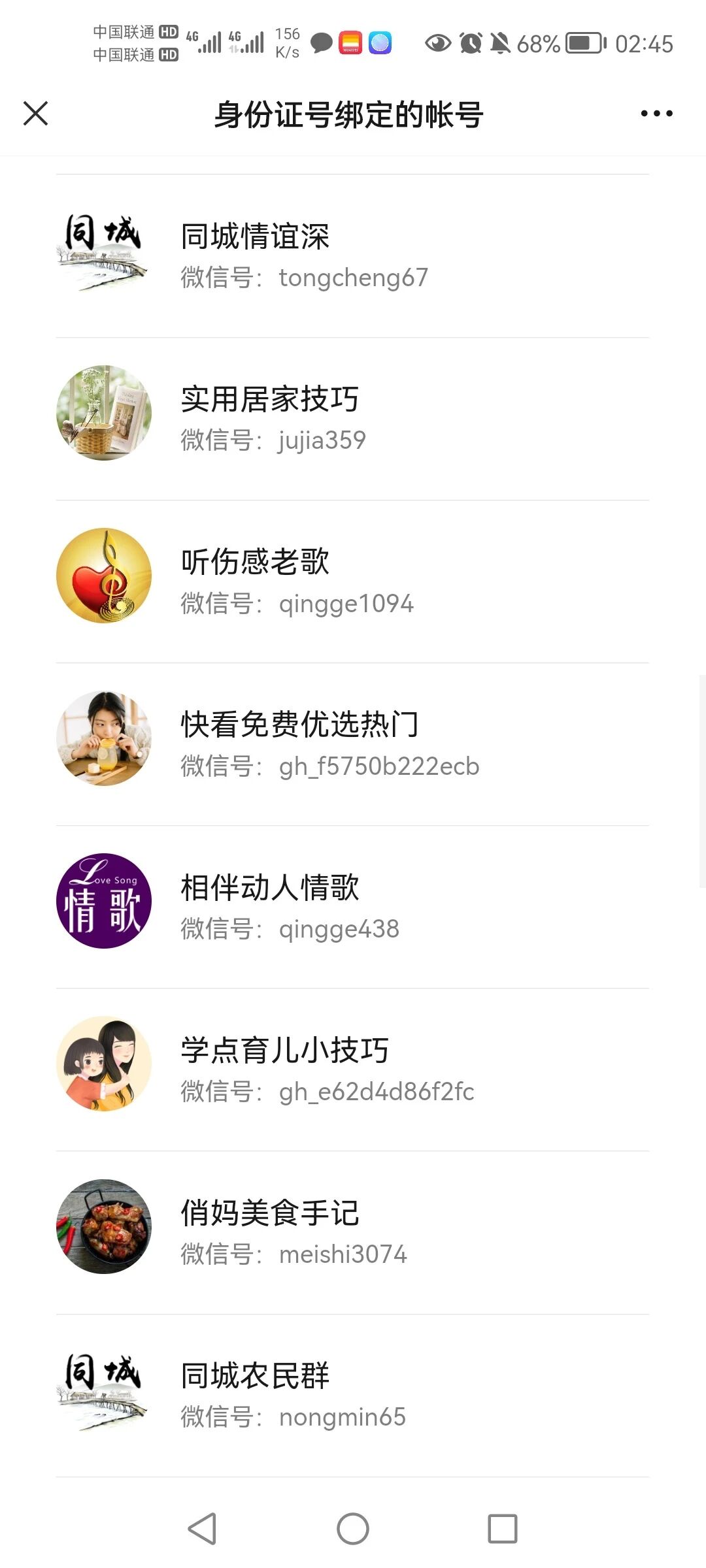
Task: Open the three-dot more options menu
Action: point(656,114)
